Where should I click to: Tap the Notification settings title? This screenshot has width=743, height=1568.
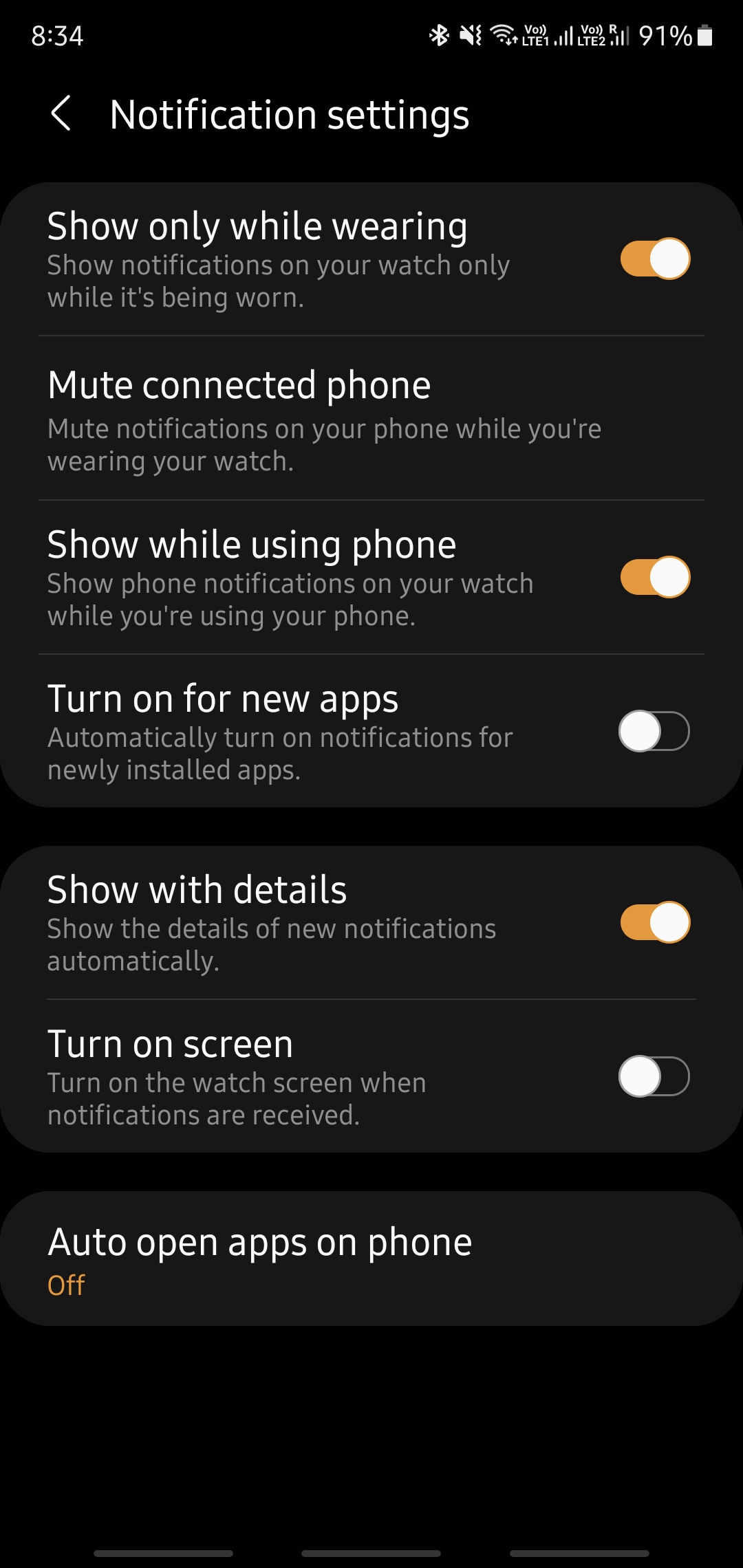coord(290,114)
